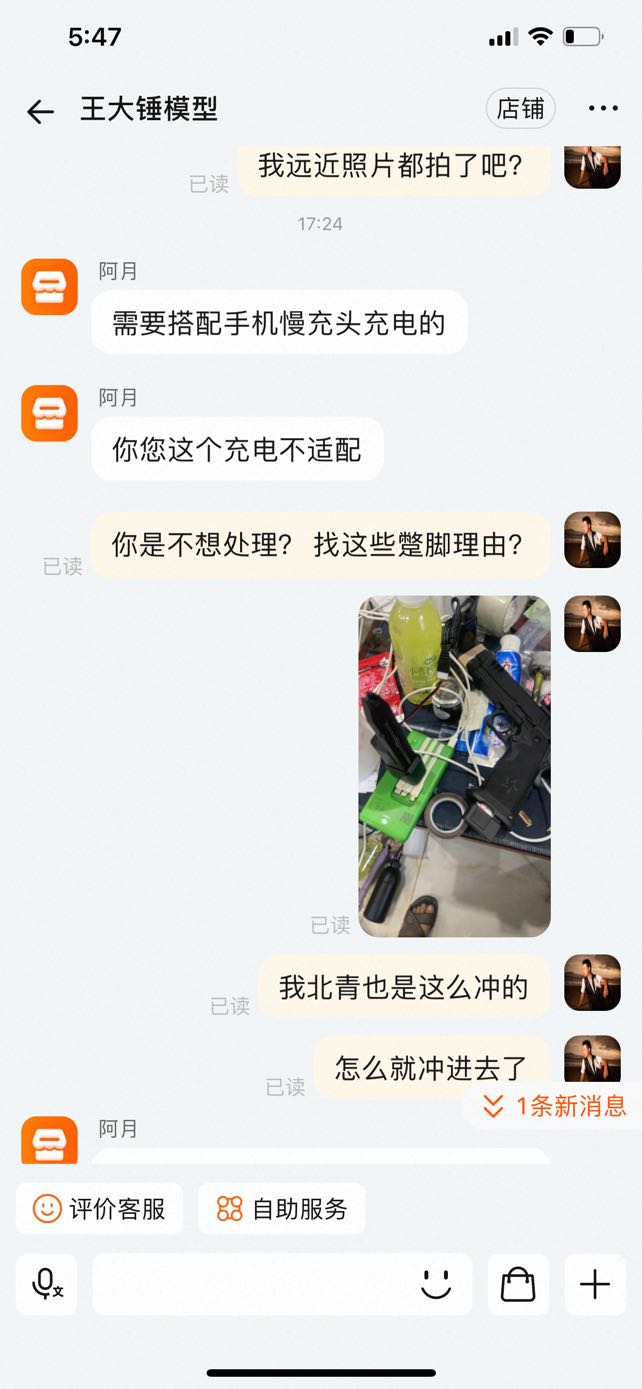View the sent photo in full size

coord(454,766)
